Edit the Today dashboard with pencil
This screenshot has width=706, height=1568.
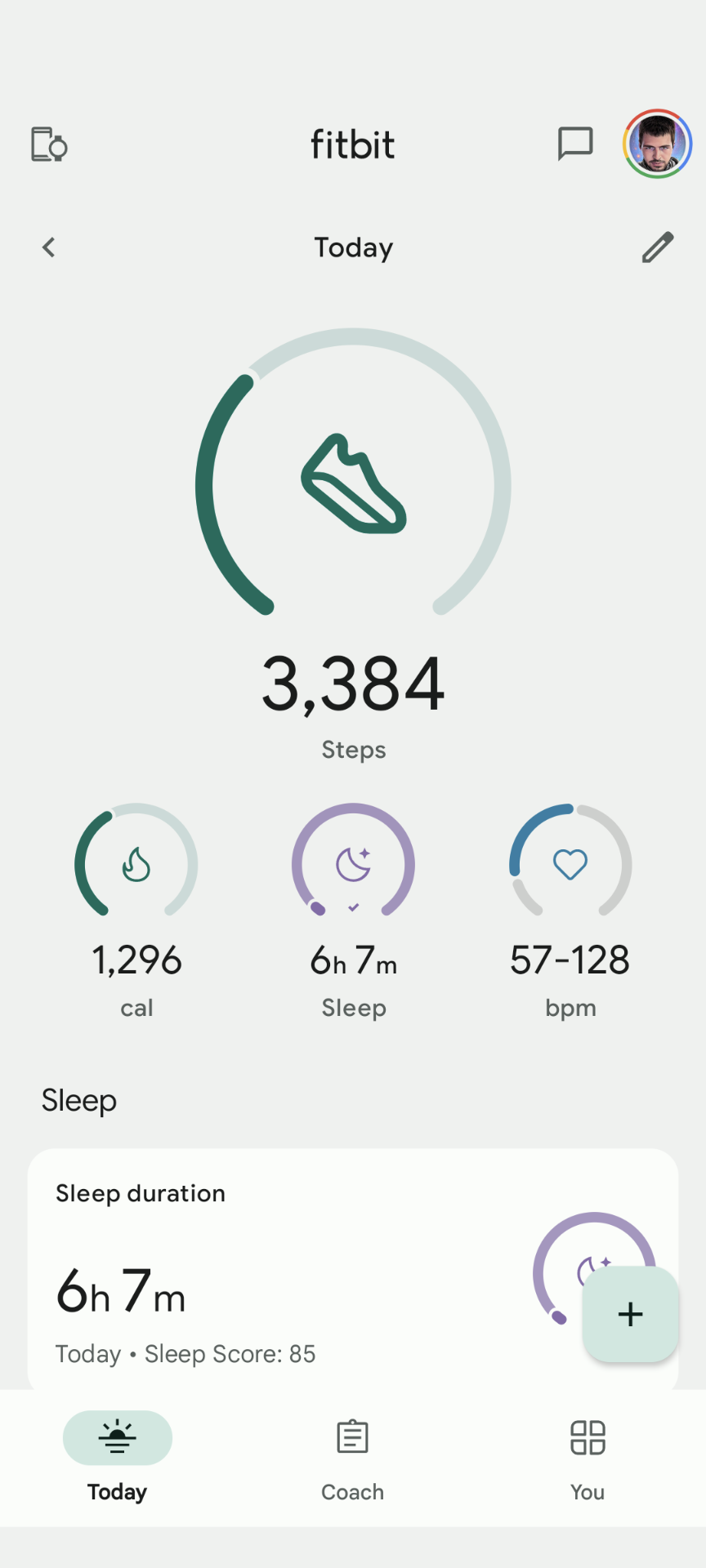point(657,247)
